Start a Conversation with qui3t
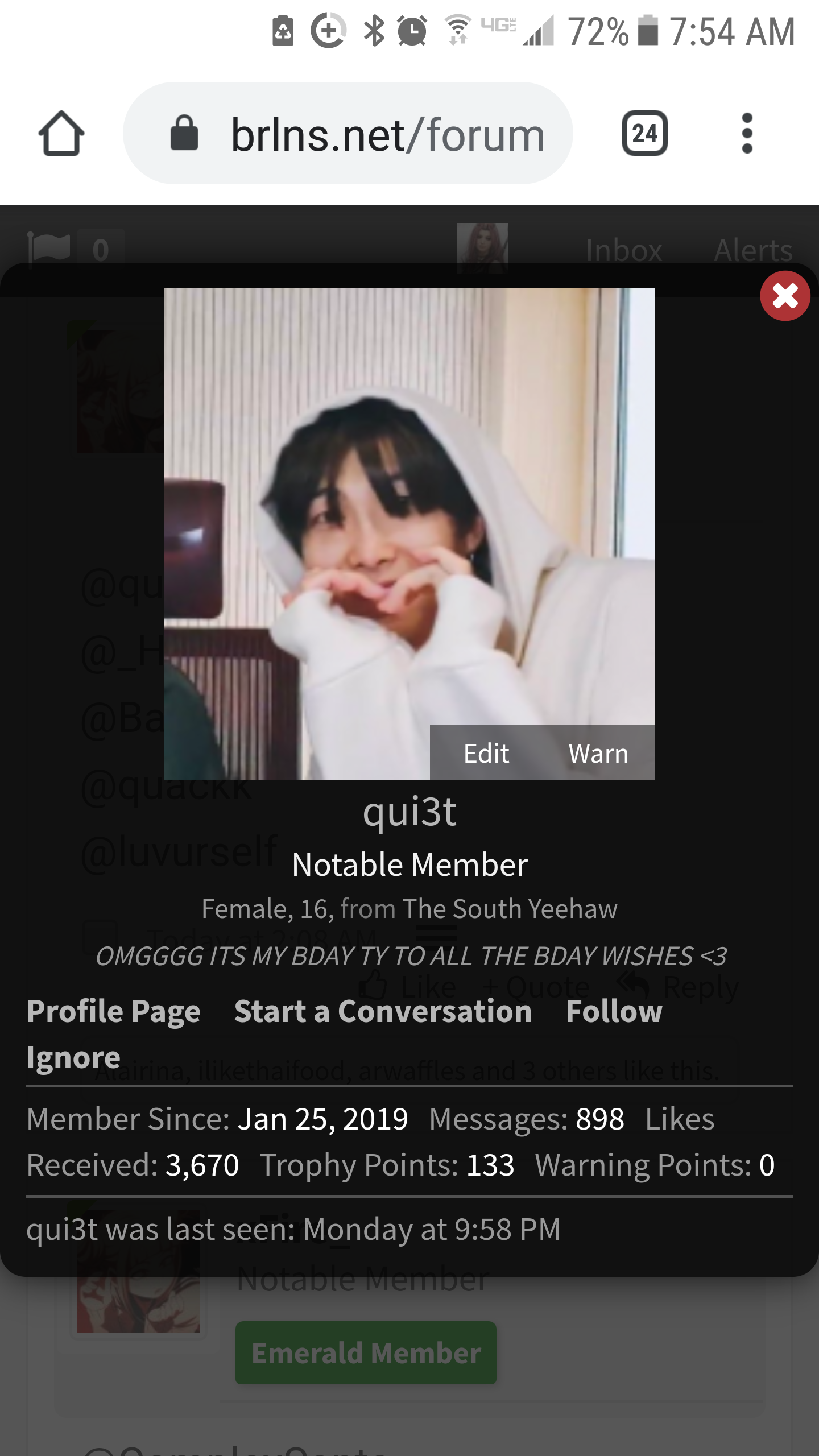Image resolution: width=819 pixels, height=1456 pixels. pos(383,1012)
